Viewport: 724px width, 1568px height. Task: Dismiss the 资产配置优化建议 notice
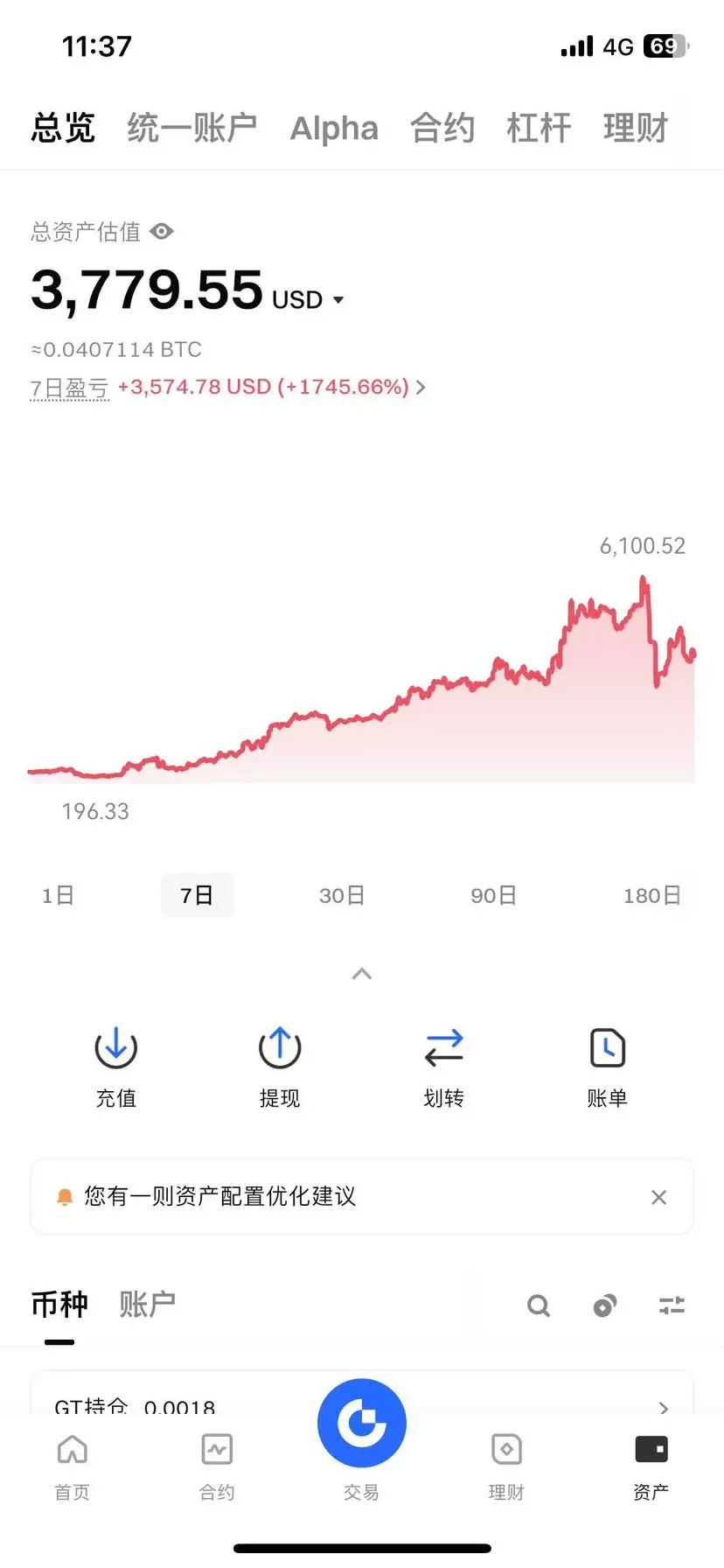658,1197
